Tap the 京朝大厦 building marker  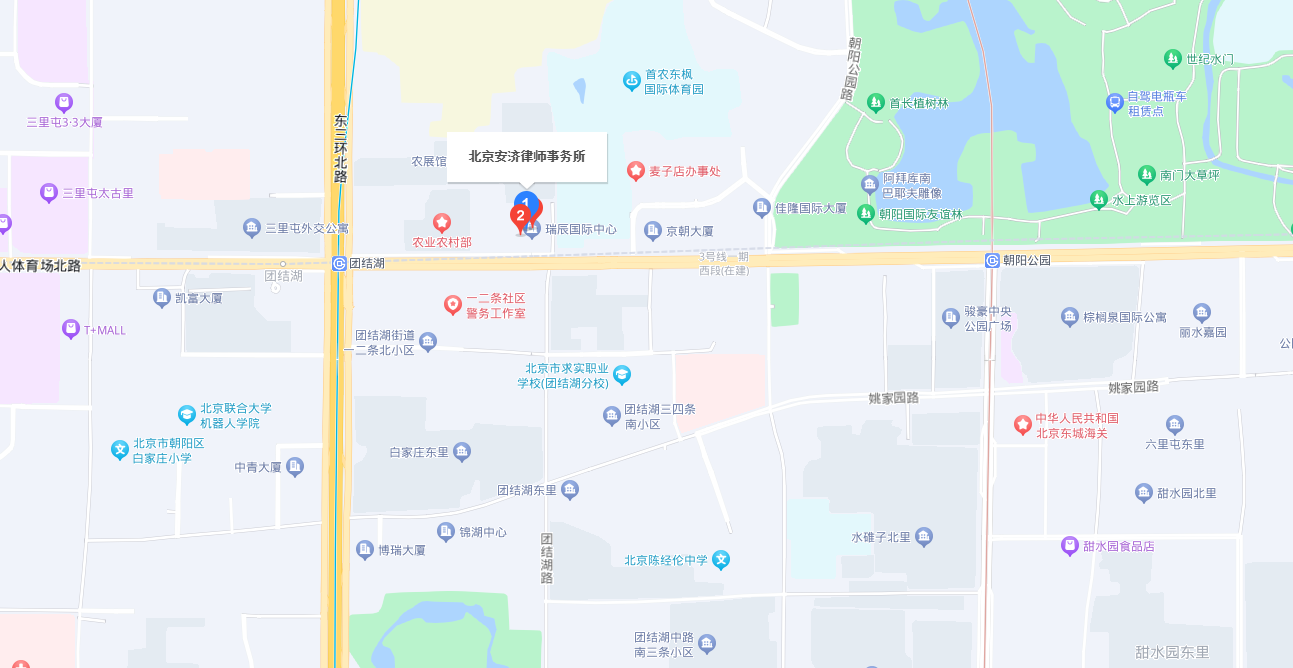pyautogui.click(x=653, y=231)
